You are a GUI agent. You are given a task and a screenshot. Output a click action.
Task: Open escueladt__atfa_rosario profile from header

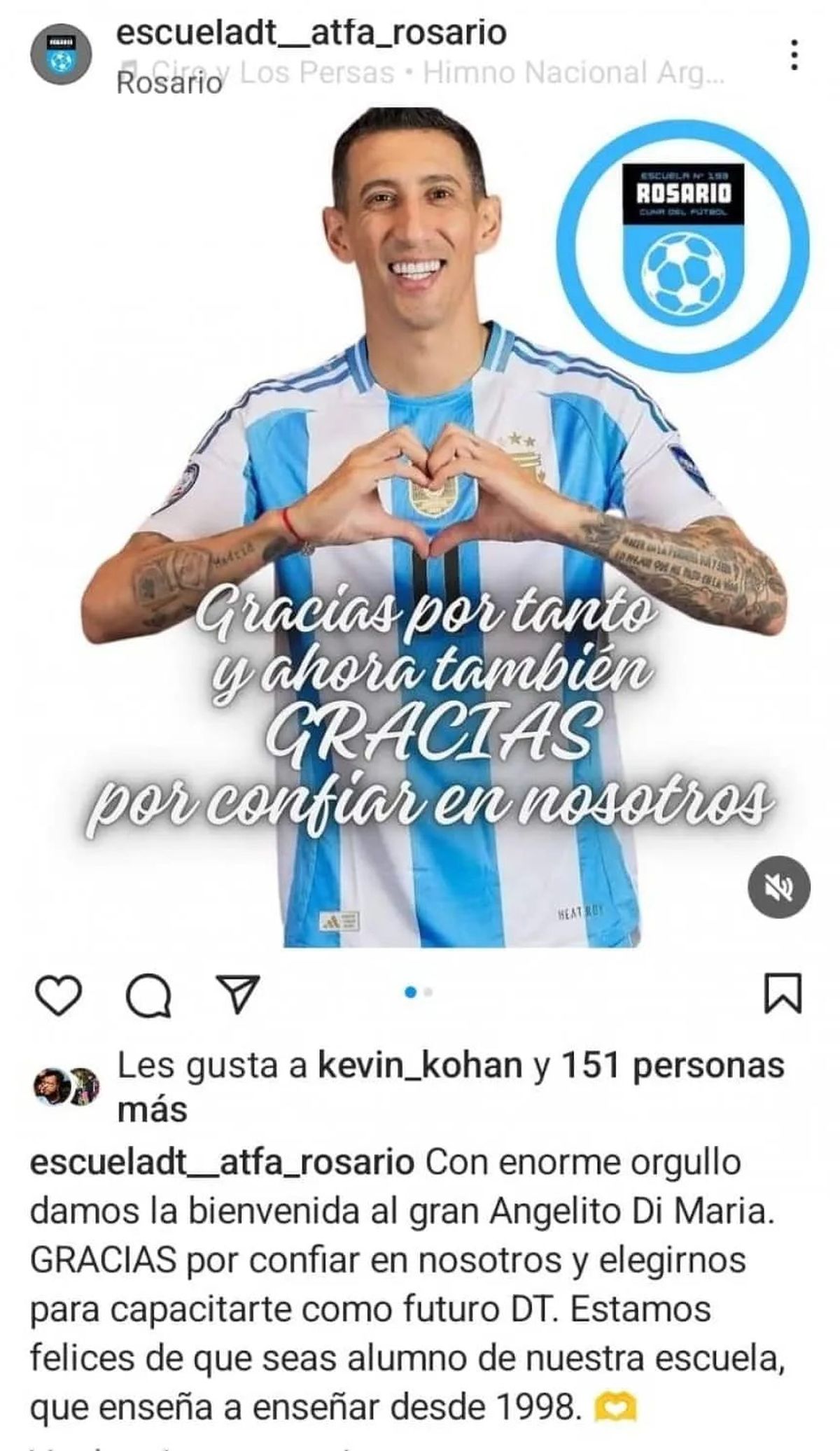(x=310, y=33)
